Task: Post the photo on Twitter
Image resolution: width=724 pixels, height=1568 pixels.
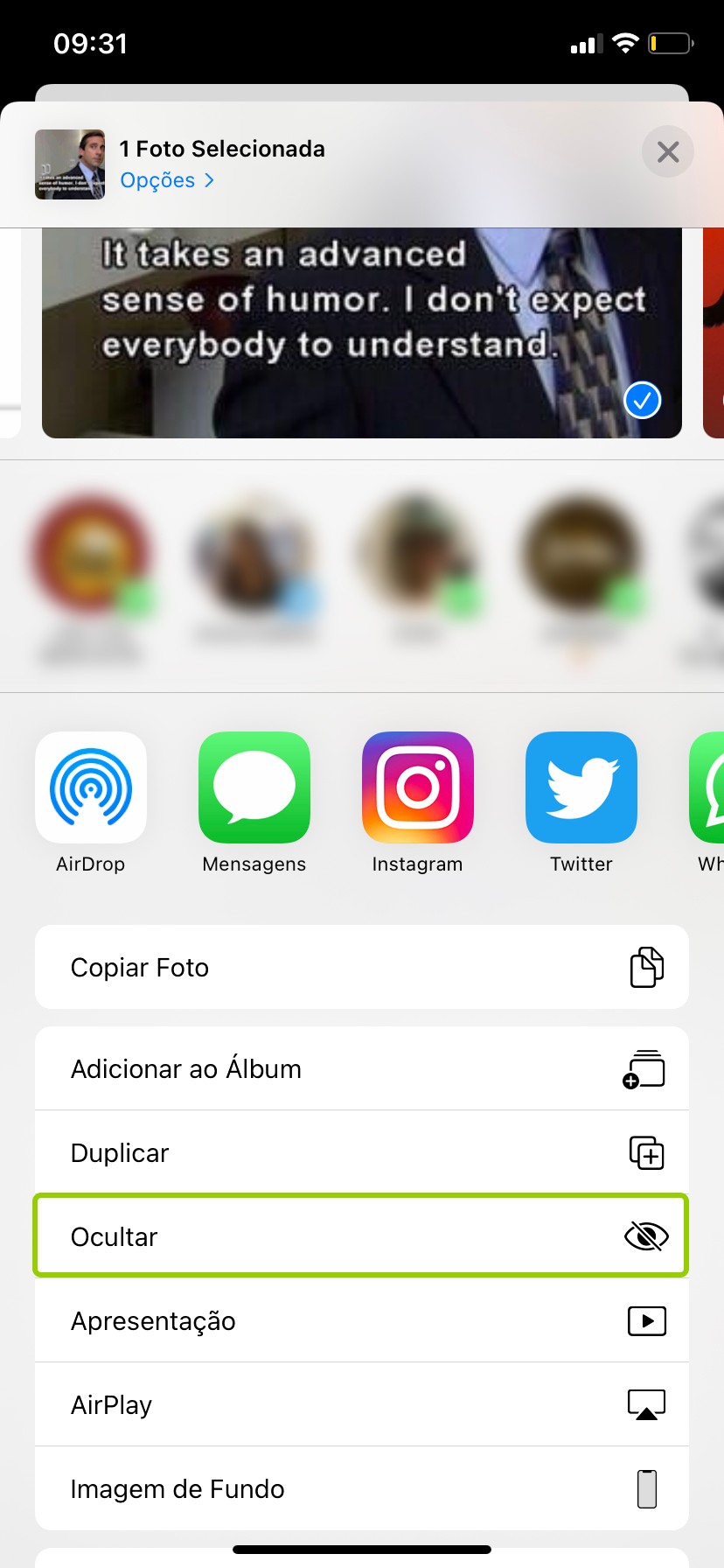Action: click(581, 788)
